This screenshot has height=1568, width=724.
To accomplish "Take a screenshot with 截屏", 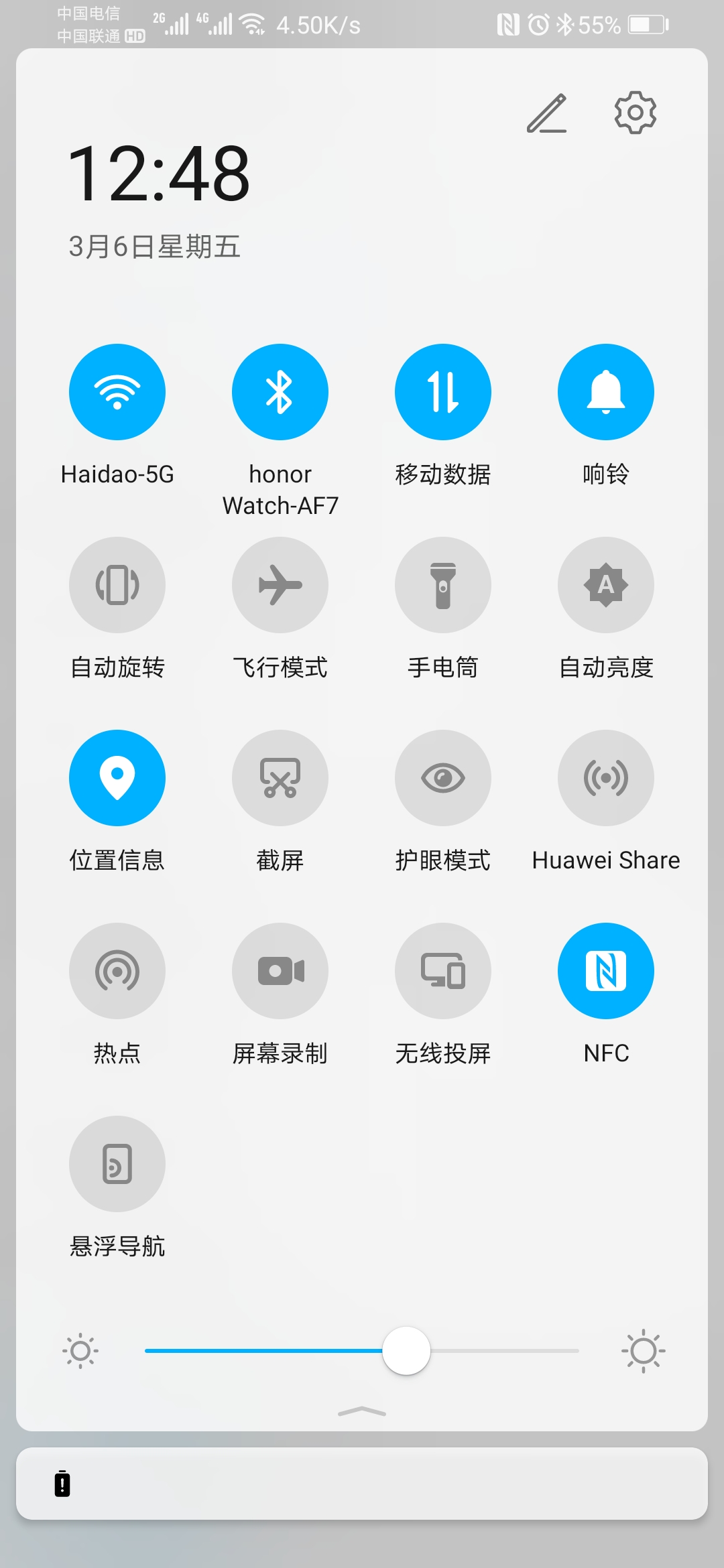I will pos(280,778).
